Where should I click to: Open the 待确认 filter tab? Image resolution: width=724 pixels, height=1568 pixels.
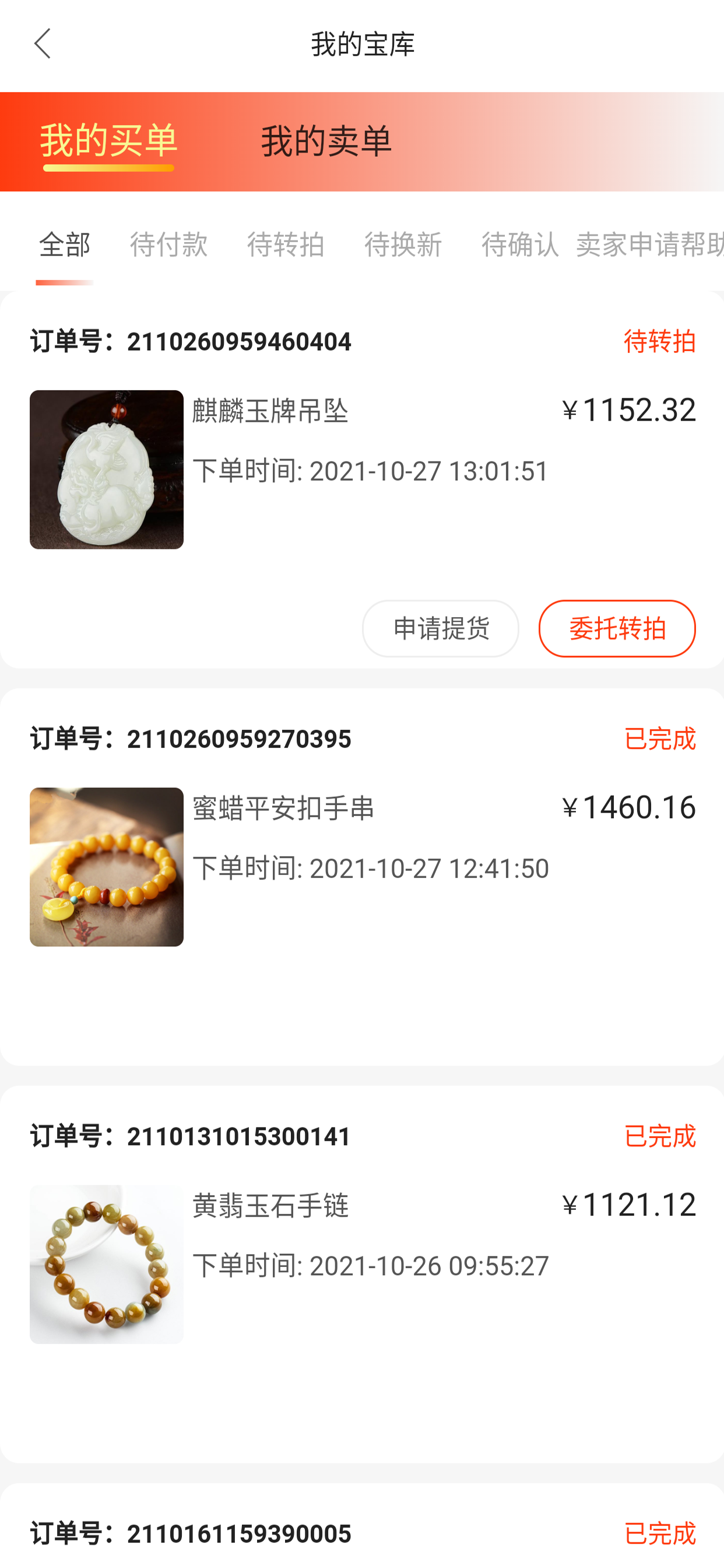[520, 244]
